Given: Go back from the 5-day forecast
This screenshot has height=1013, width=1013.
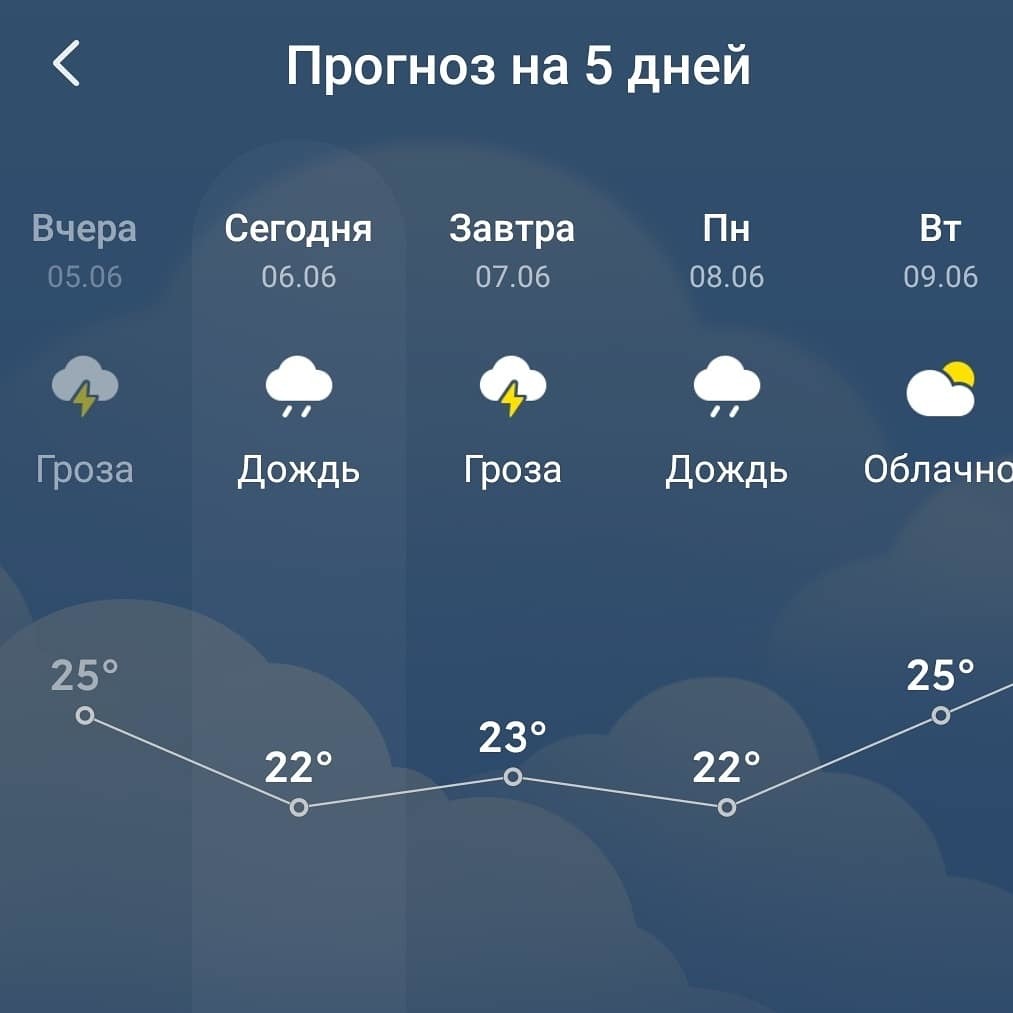Looking at the screenshot, I should (x=66, y=65).
